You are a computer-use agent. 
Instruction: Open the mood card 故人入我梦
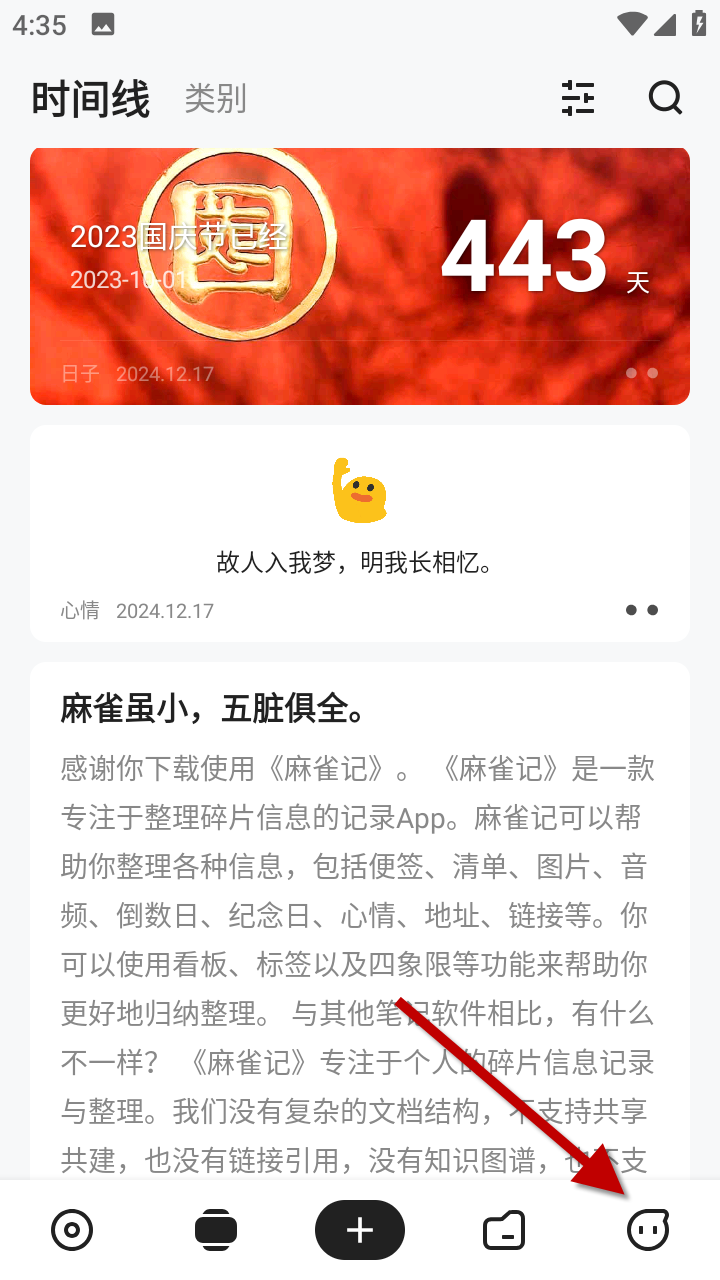[360, 530]
